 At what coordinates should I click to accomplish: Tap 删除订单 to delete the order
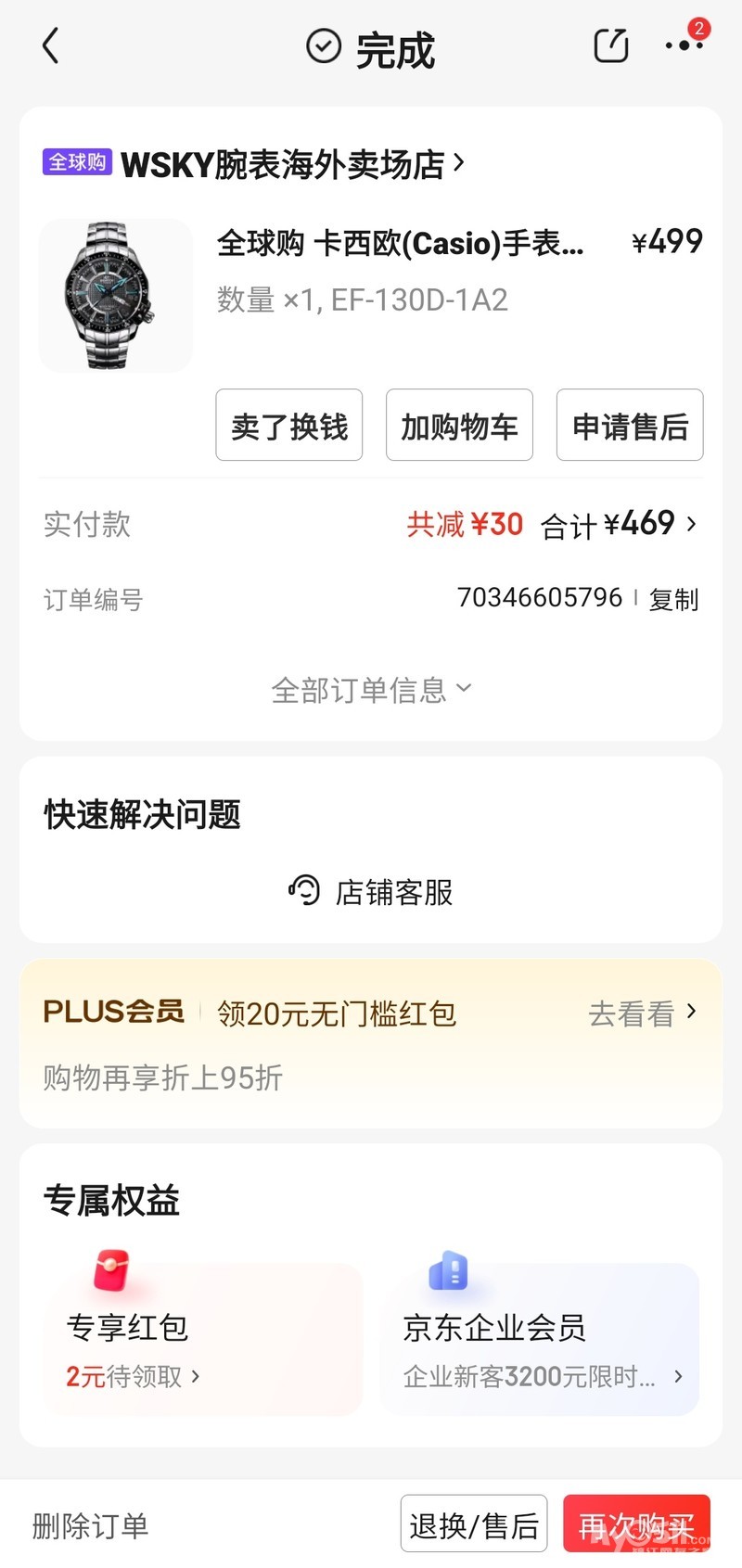click(90, 1525)
